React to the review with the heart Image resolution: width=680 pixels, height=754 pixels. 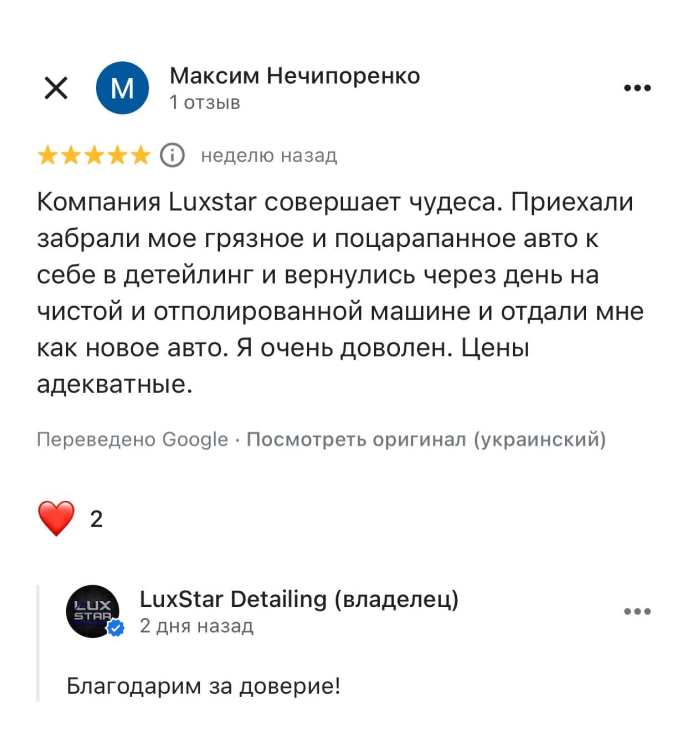[x=57, y=518]
